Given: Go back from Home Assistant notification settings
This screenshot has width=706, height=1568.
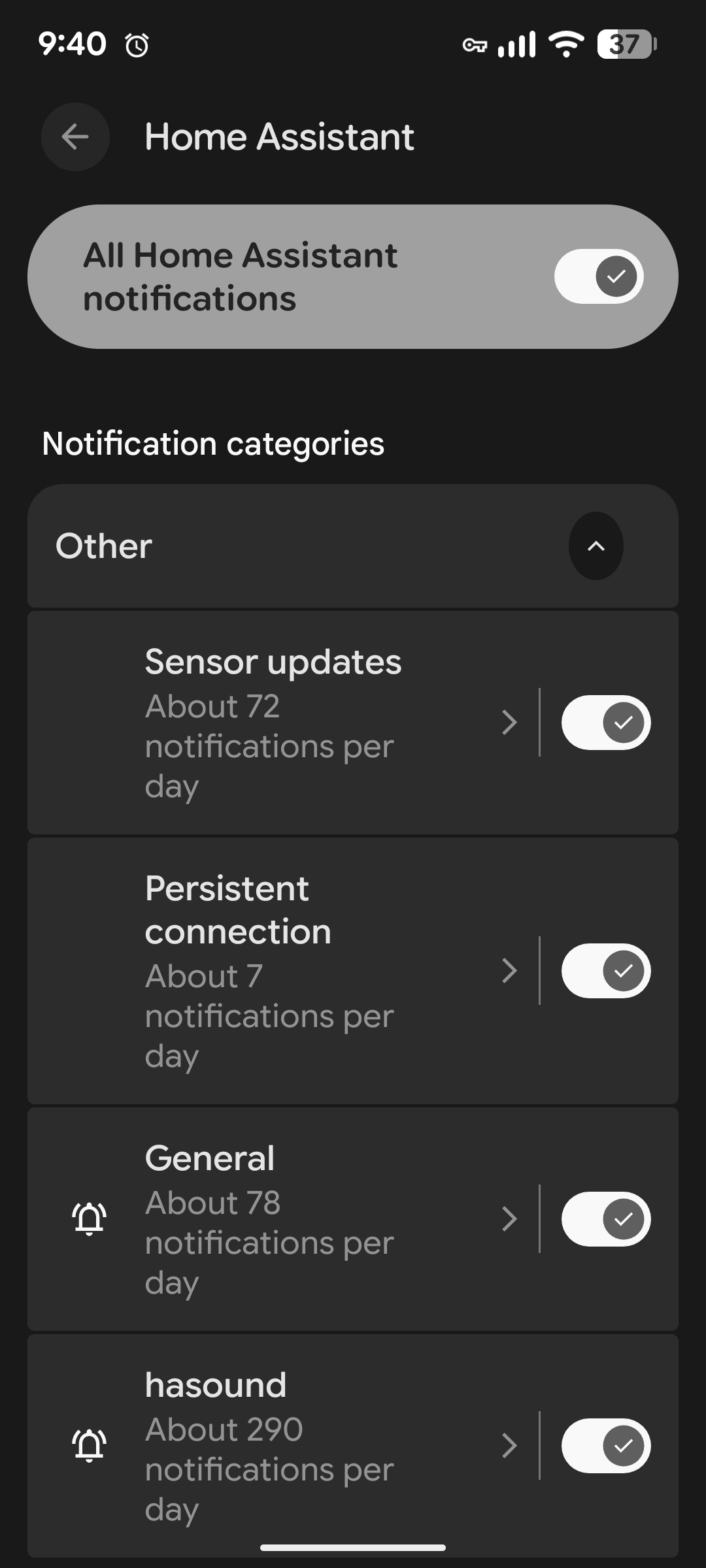Looking at the screenshot, I should [75, 137].
